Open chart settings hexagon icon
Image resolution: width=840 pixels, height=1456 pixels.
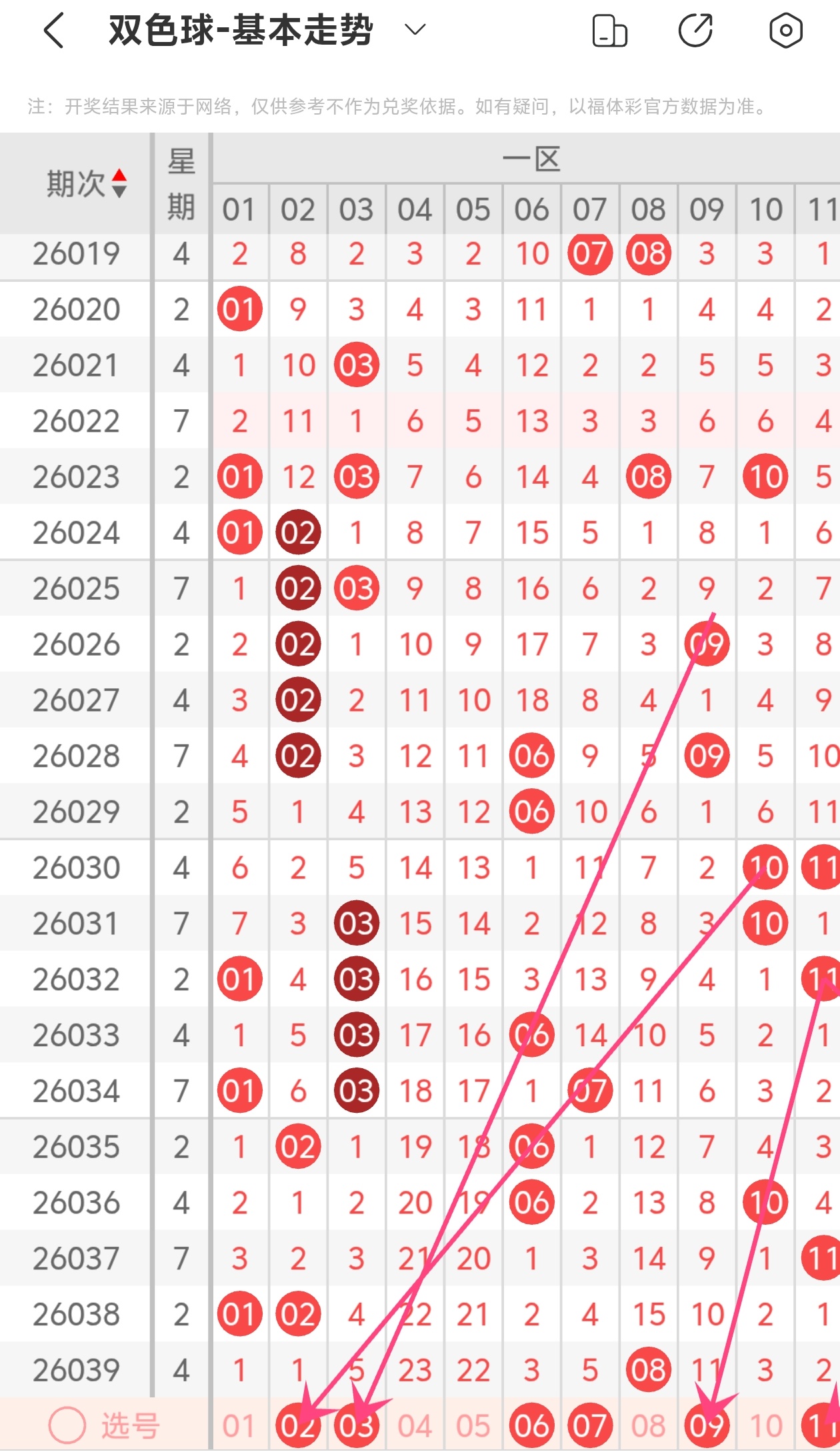click(785, 31)
